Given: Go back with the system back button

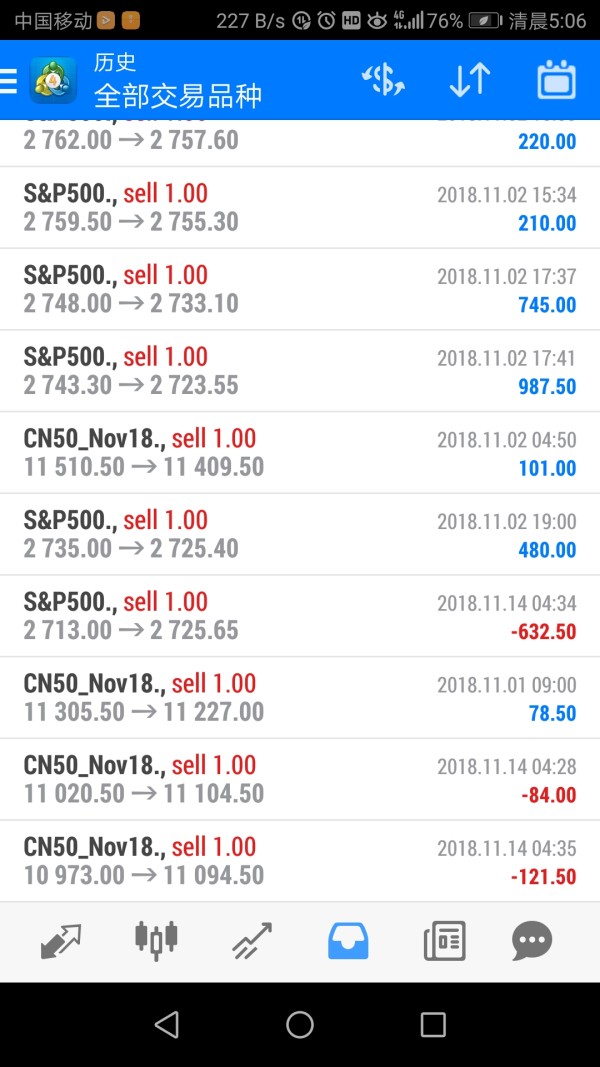Looking at the screenshot, I should [167, 1024].
